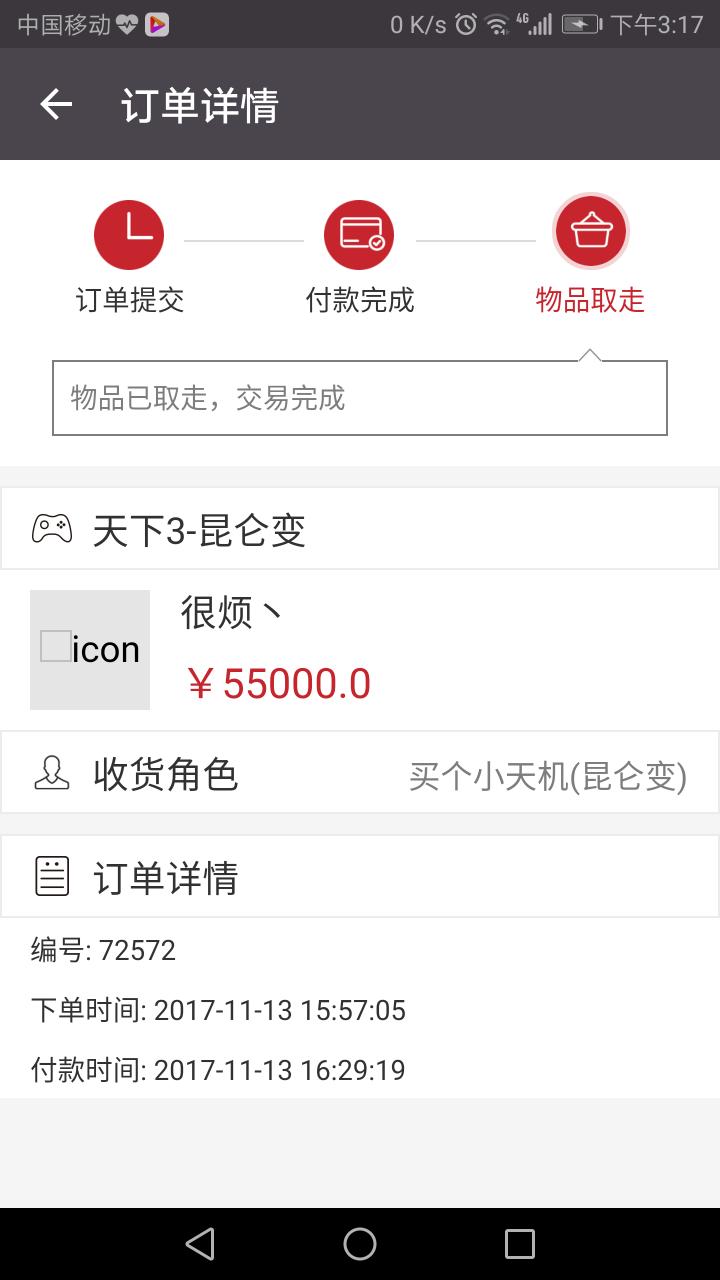Select the 订单提交 step icon
The width and height of the screenshot is (720, 1280).
129,235
